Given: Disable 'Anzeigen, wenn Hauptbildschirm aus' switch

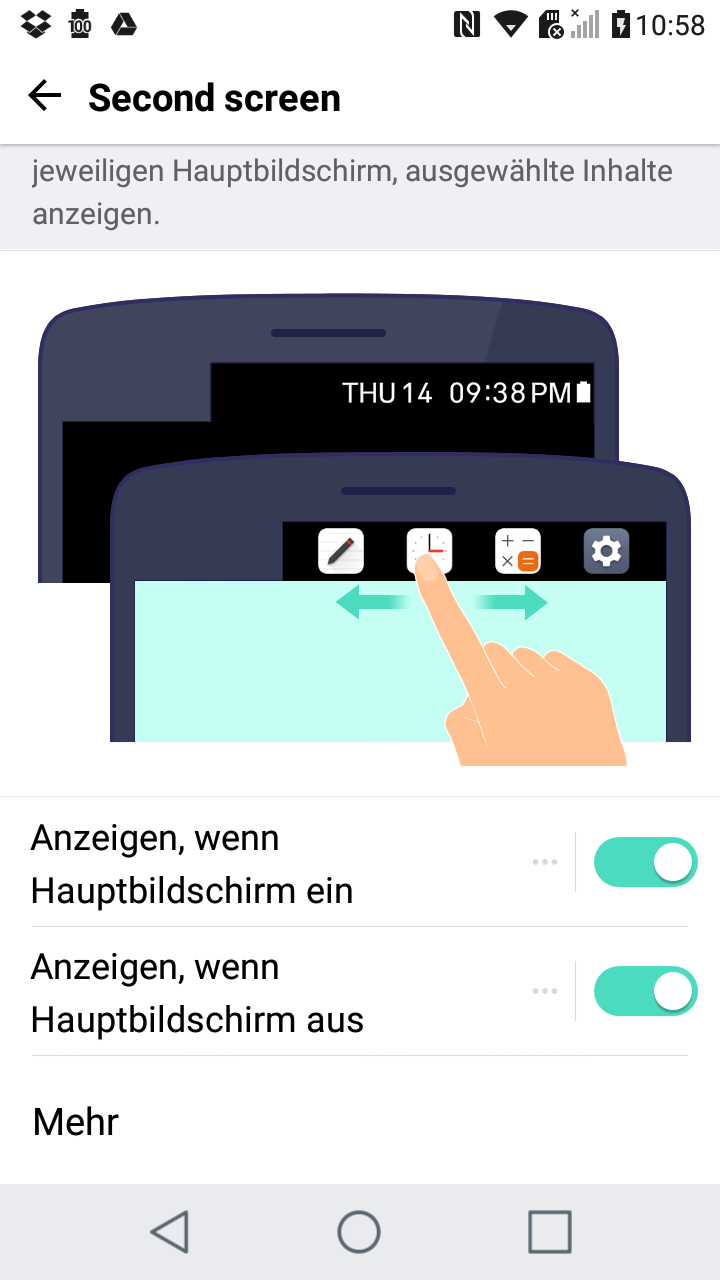Looking at the screenshot, I should [x=645, y=991].
